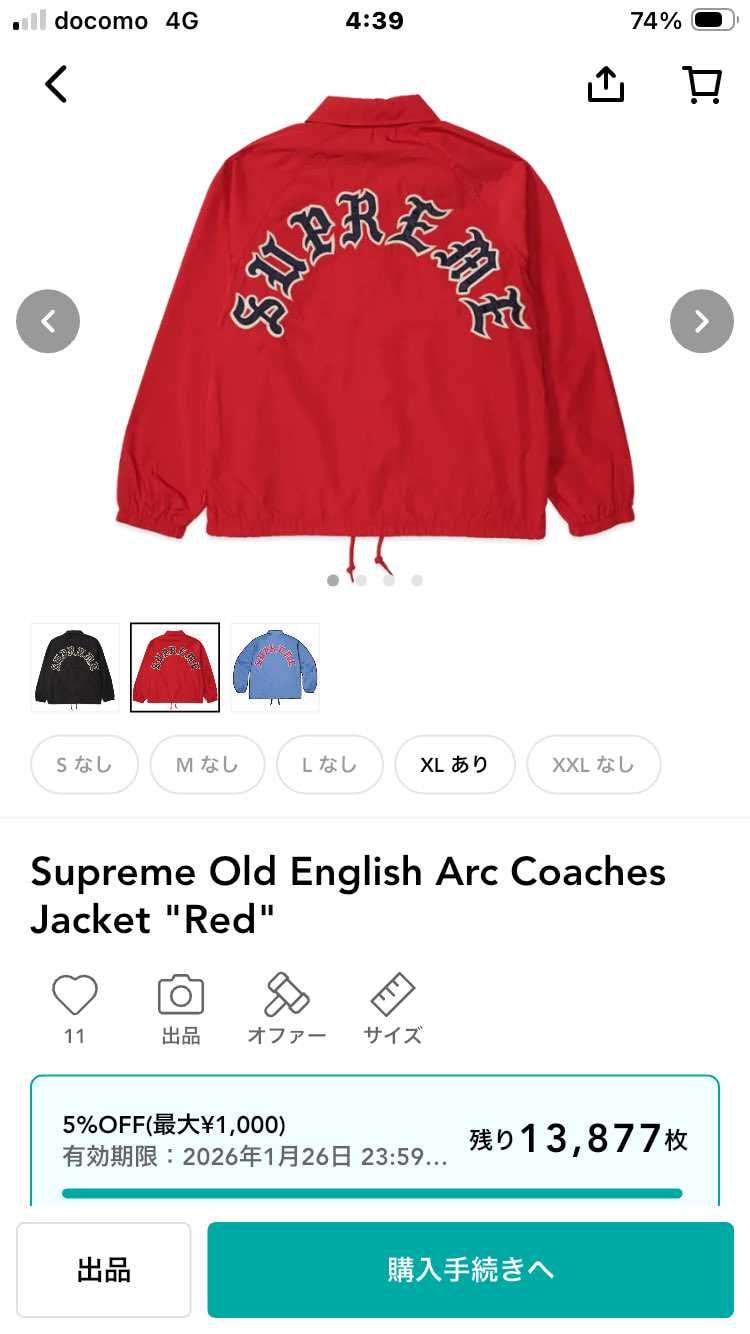The image size is (750, 1334).
Task: Tap the bottom 出品 button
Action: [x=104, y=1270]
